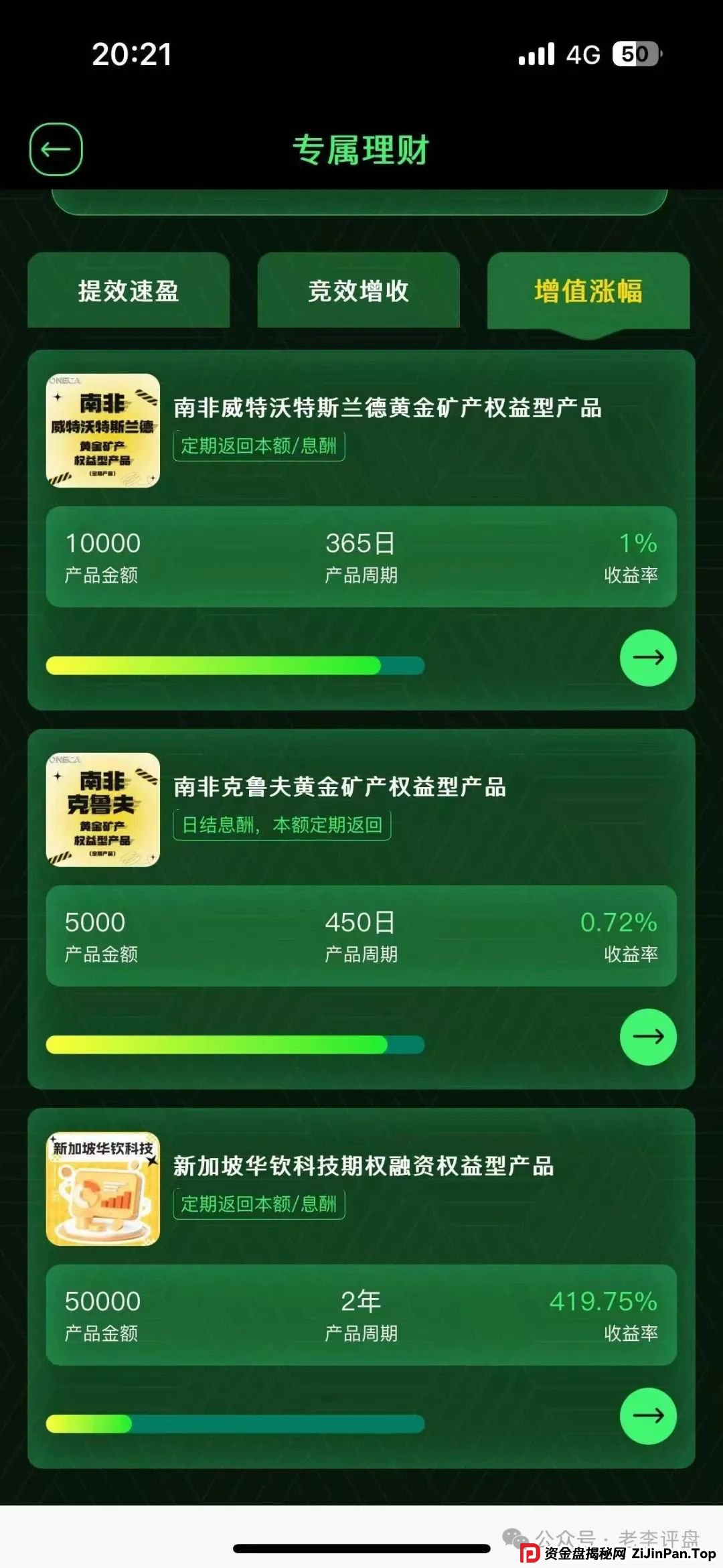723x1568 pixels.
Task: Switch to the 提效速盈 tab
Action: pos(129,291)
